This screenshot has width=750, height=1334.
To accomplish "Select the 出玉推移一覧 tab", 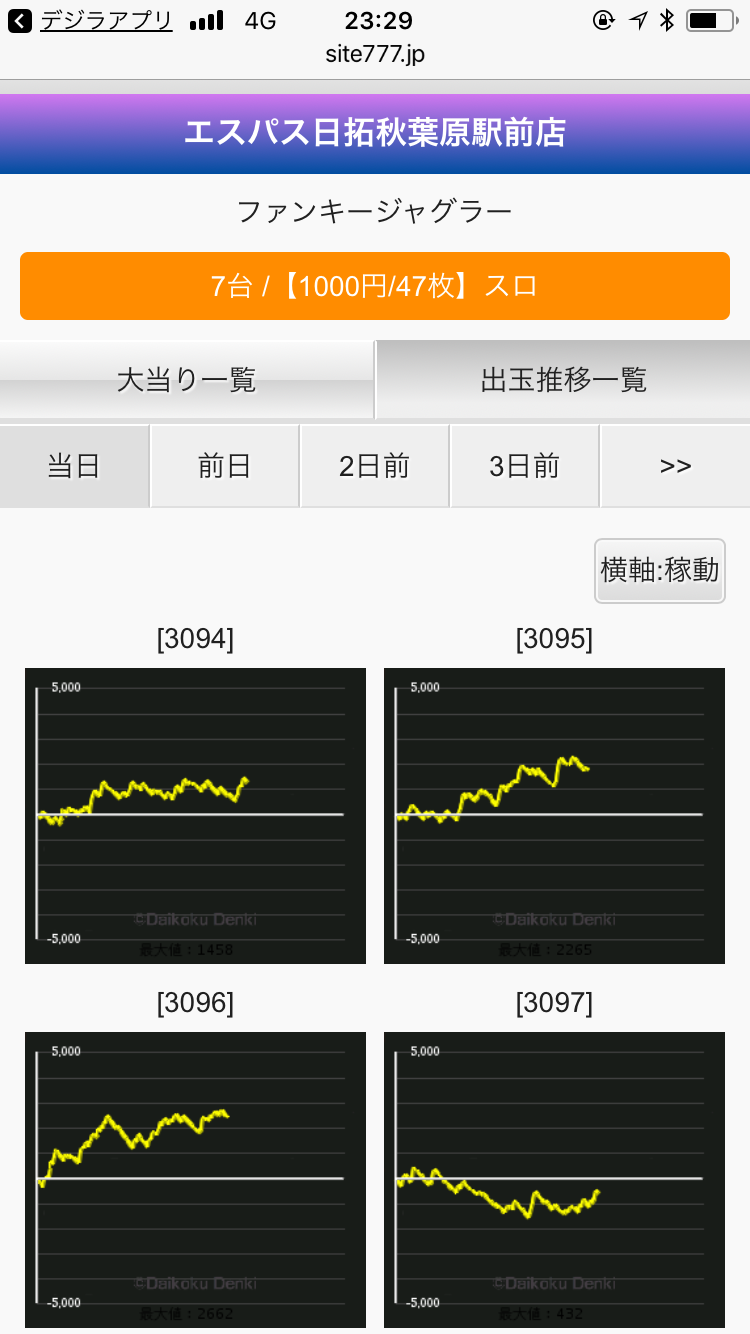I will [563, 380].
